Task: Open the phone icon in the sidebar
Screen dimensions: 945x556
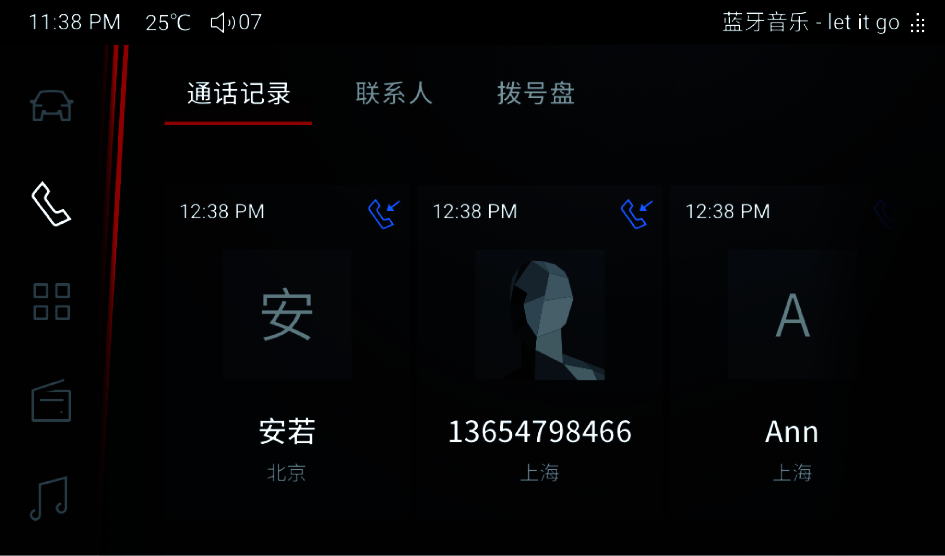Action: click(x=51, y=204)
